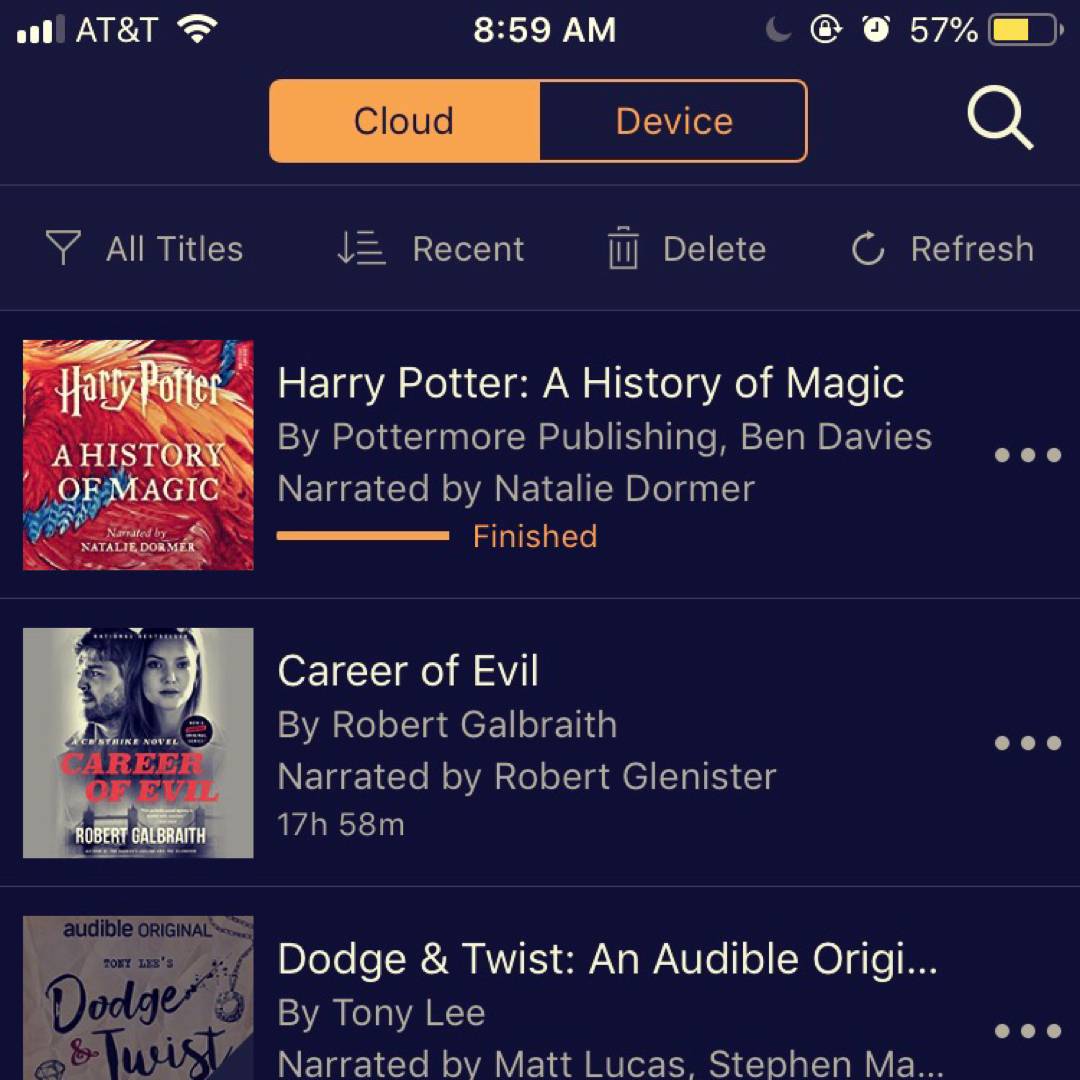Open the search magnifier icon
1080x1080 pixels.
point(1000,119)
